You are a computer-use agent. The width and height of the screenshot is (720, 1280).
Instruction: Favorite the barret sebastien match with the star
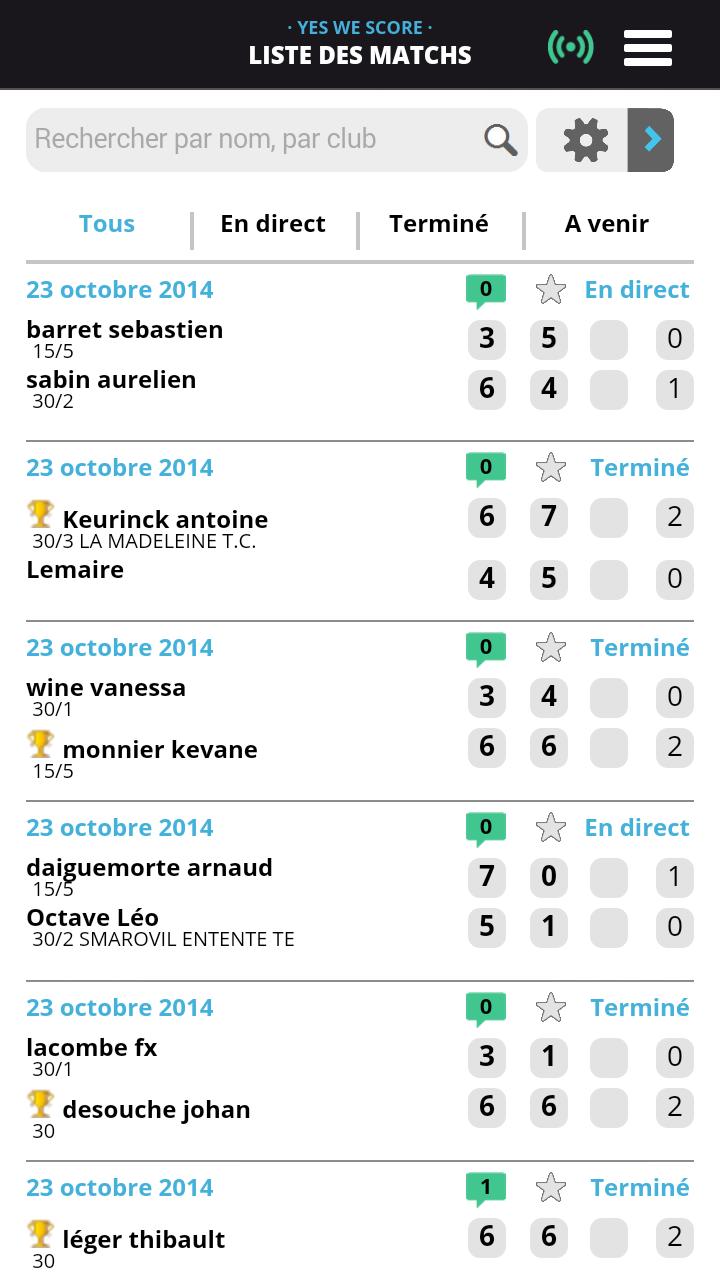551,290
